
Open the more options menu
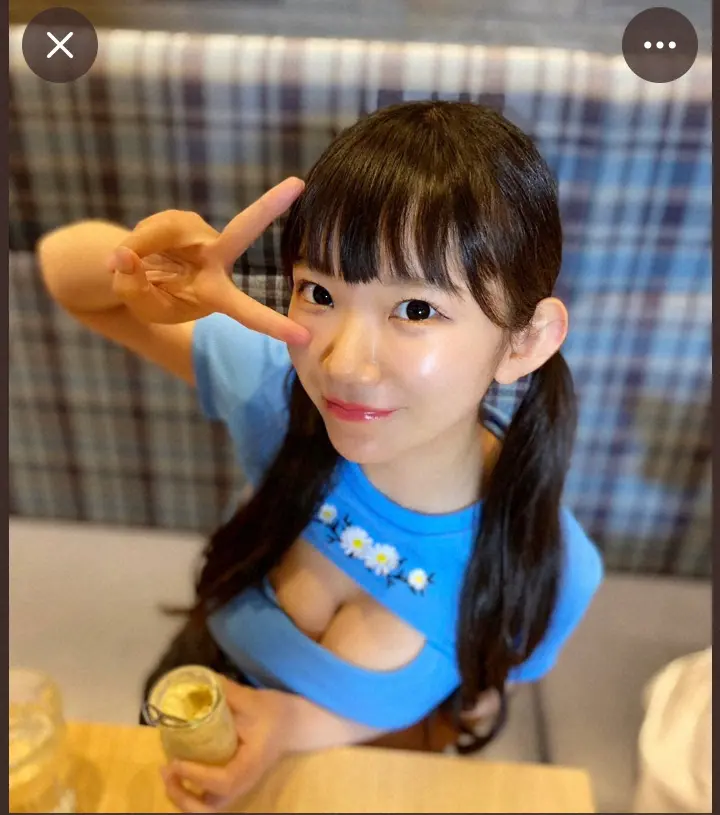659,45
